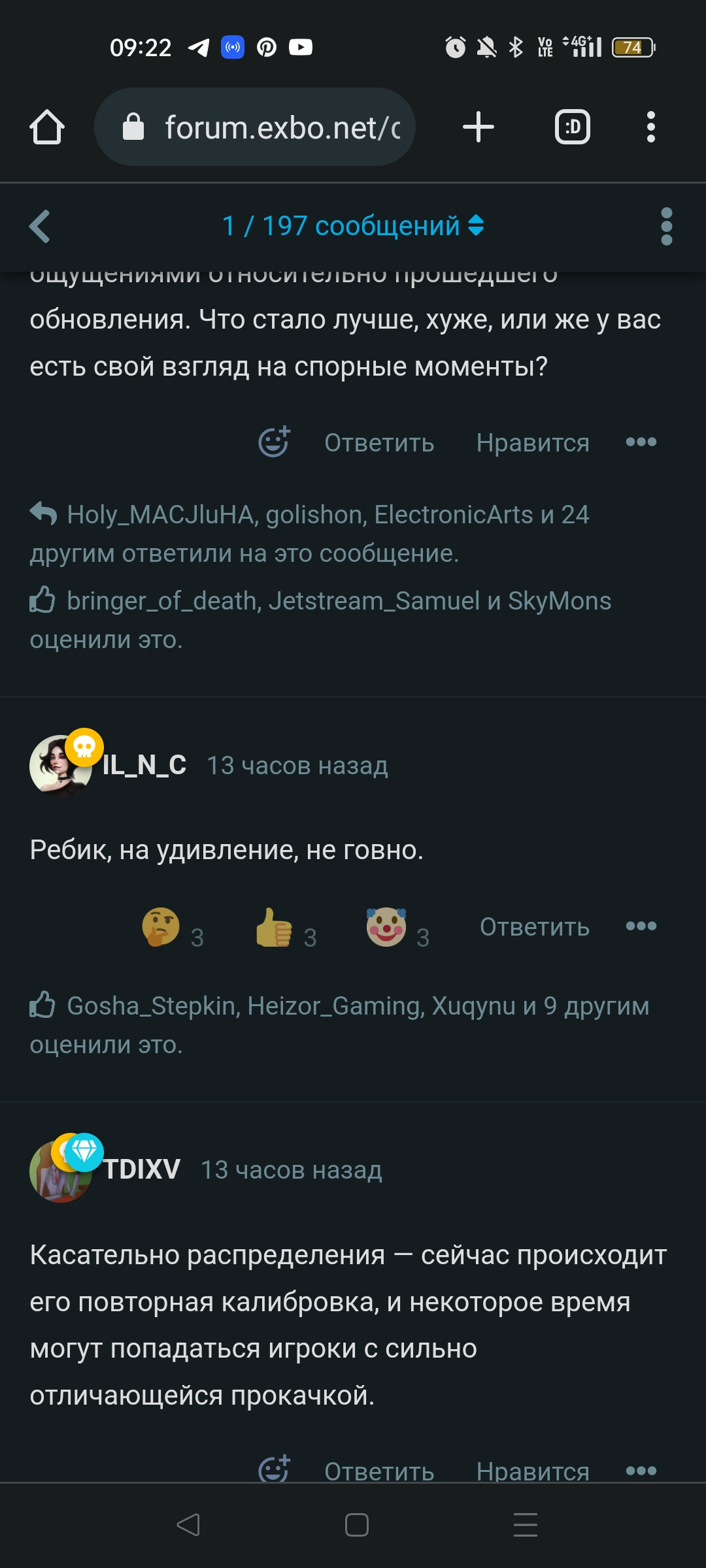The image size is (706, 1568).
Task: Add an emoji reaction to the first post
Action: [x=274, y=442]
